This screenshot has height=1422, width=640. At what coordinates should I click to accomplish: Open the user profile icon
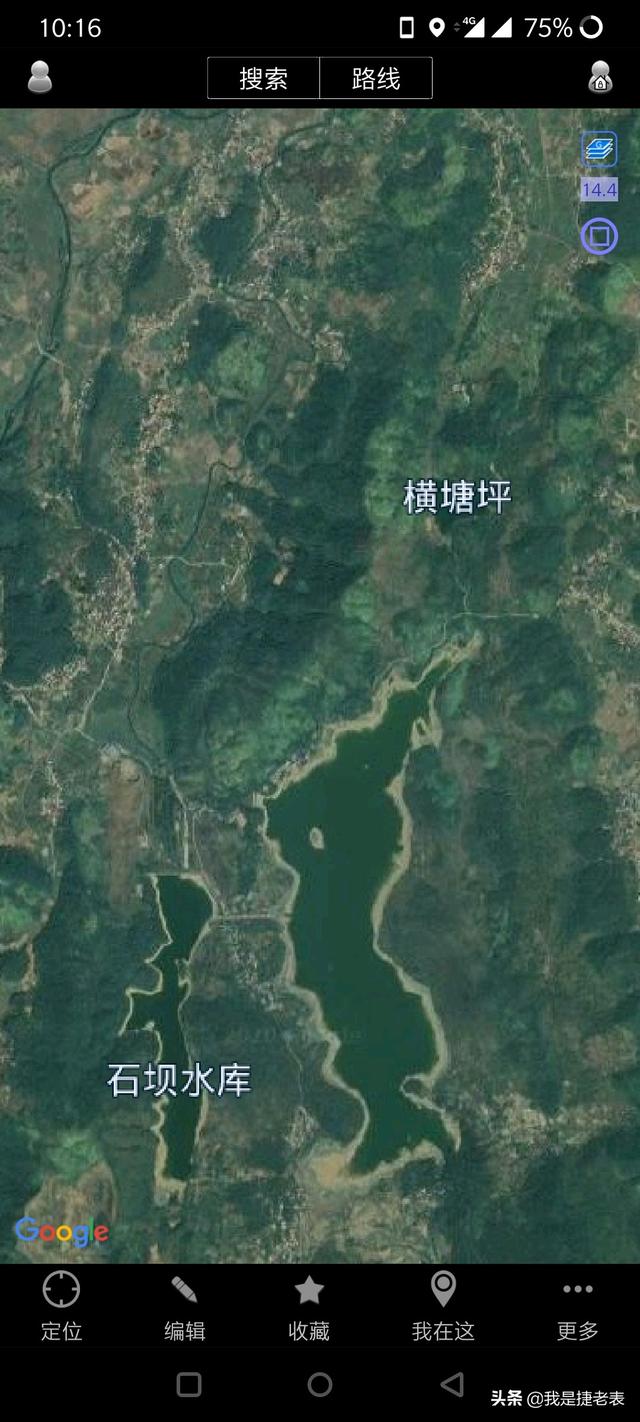pos(39,77)
